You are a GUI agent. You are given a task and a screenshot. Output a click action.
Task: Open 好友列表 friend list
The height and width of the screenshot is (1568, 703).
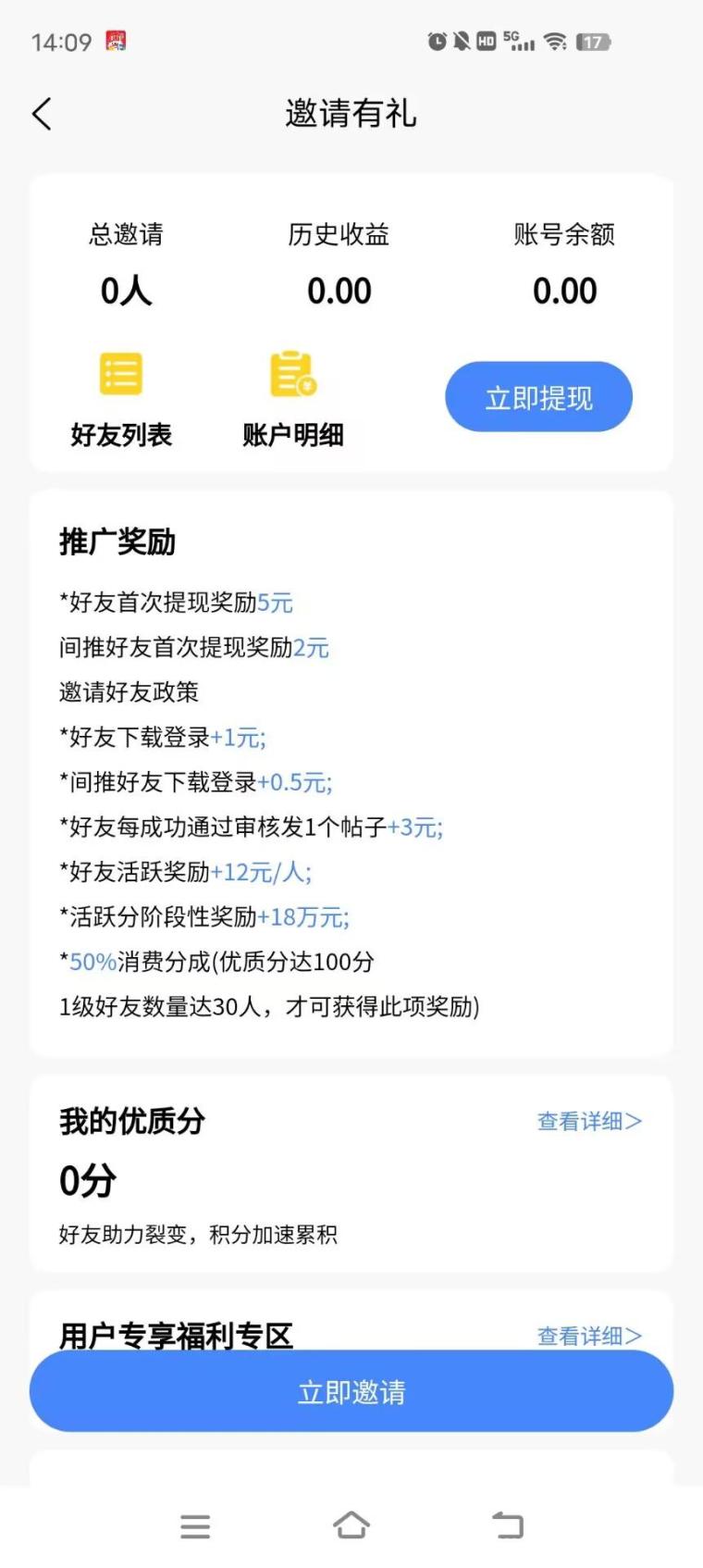[121, 398]
